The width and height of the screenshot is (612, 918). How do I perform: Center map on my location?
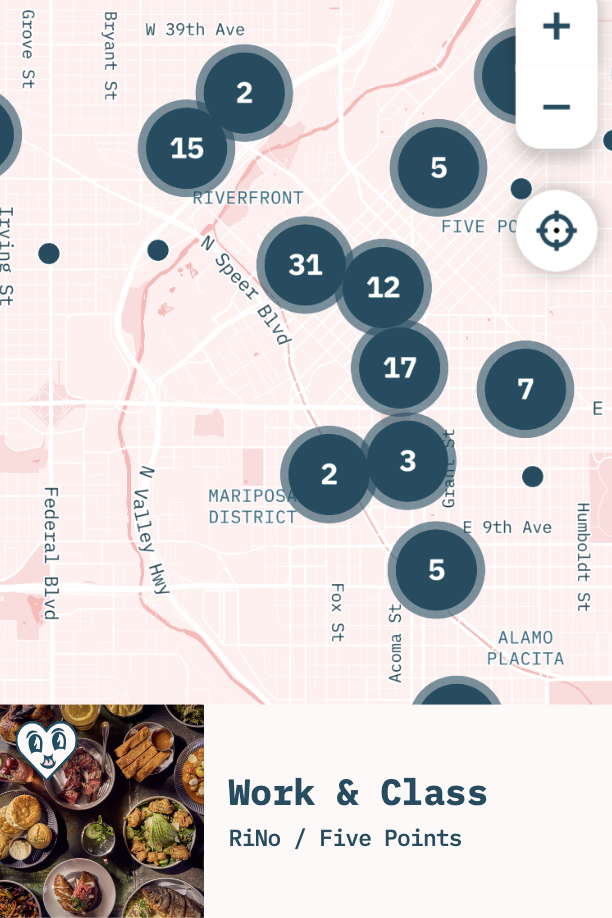tap(556, 231)
